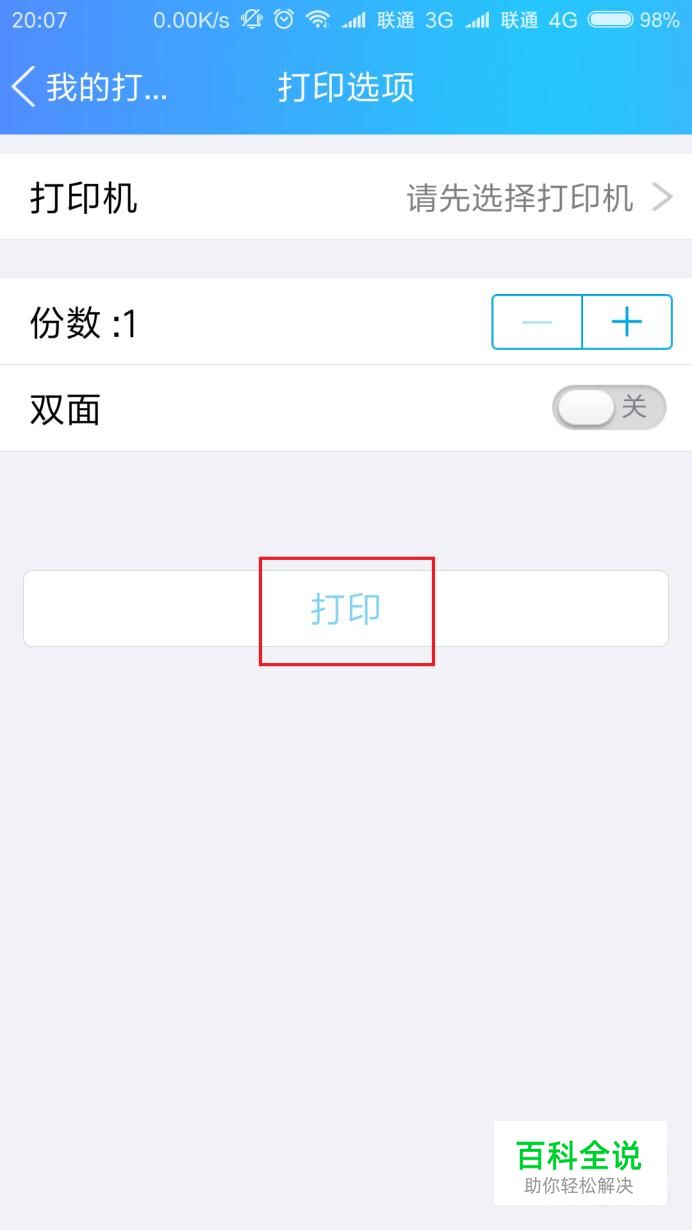Screen dimensions: 692x1230
Task: Tap the 打印 print button
Action: pos(346,609)
